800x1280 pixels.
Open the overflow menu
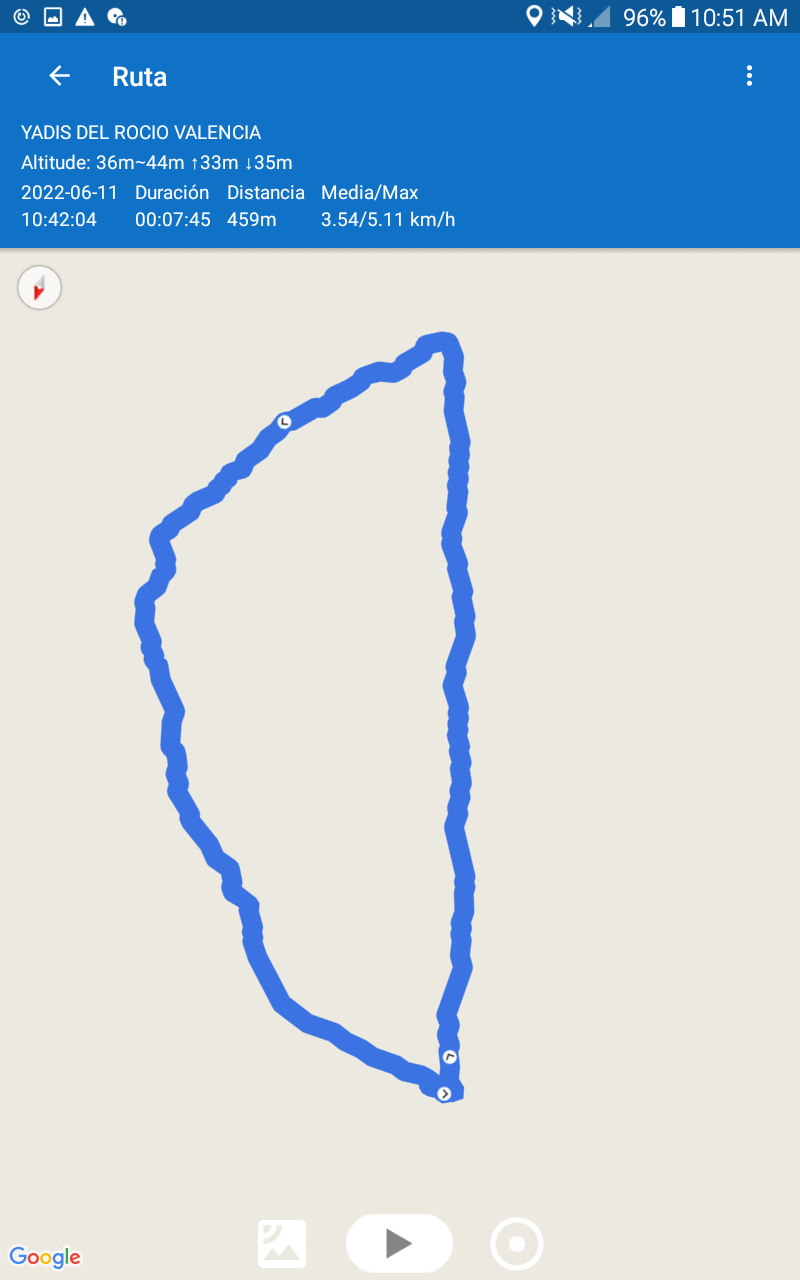(x=749, y=76)
